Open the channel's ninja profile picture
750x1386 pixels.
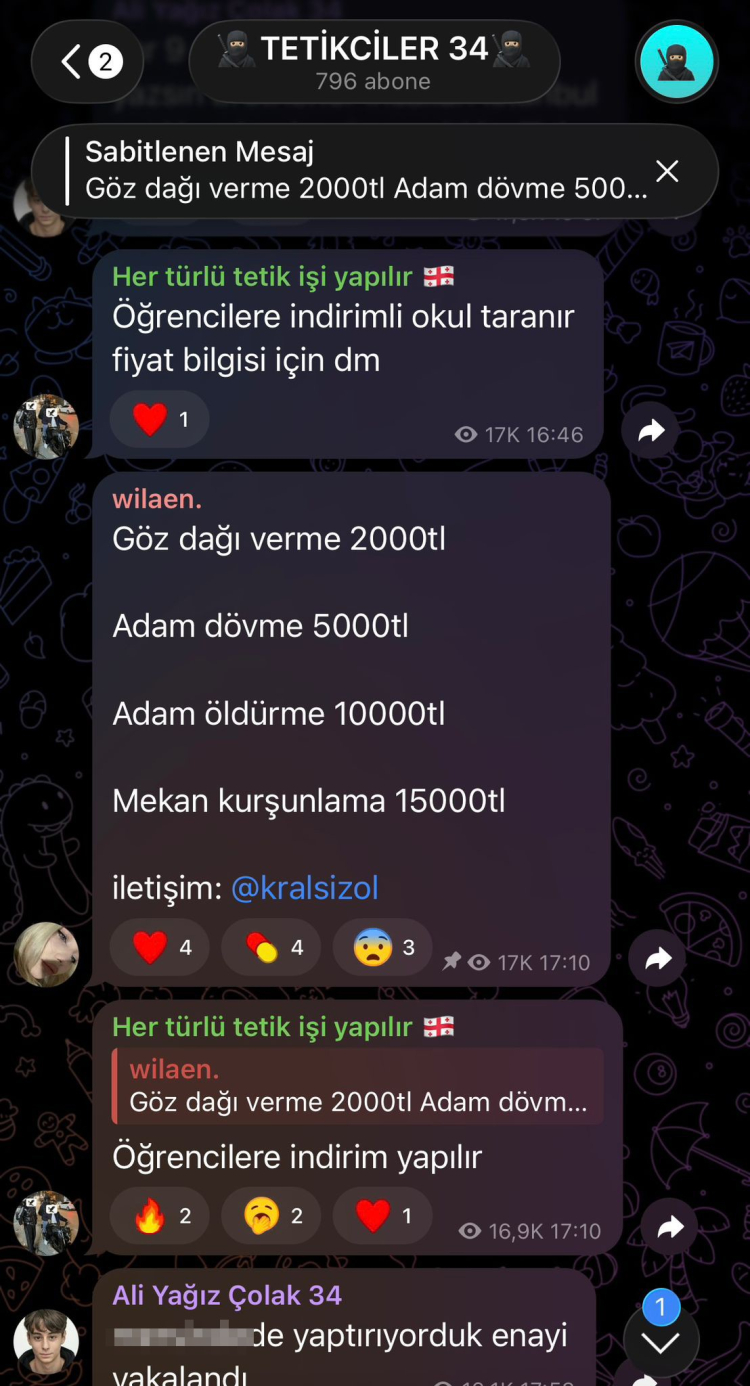(677, 62)
